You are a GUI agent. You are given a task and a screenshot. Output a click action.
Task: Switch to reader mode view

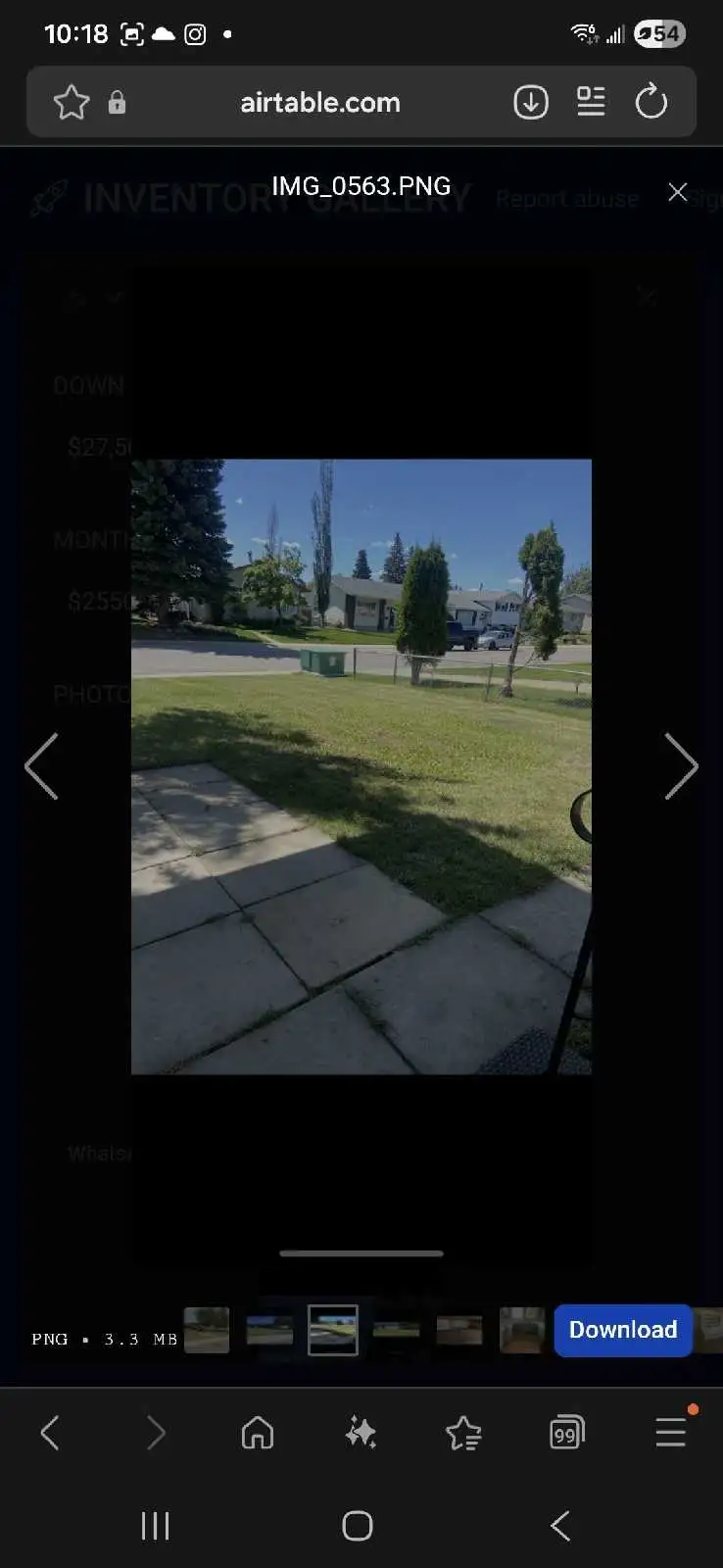(591, 102)
